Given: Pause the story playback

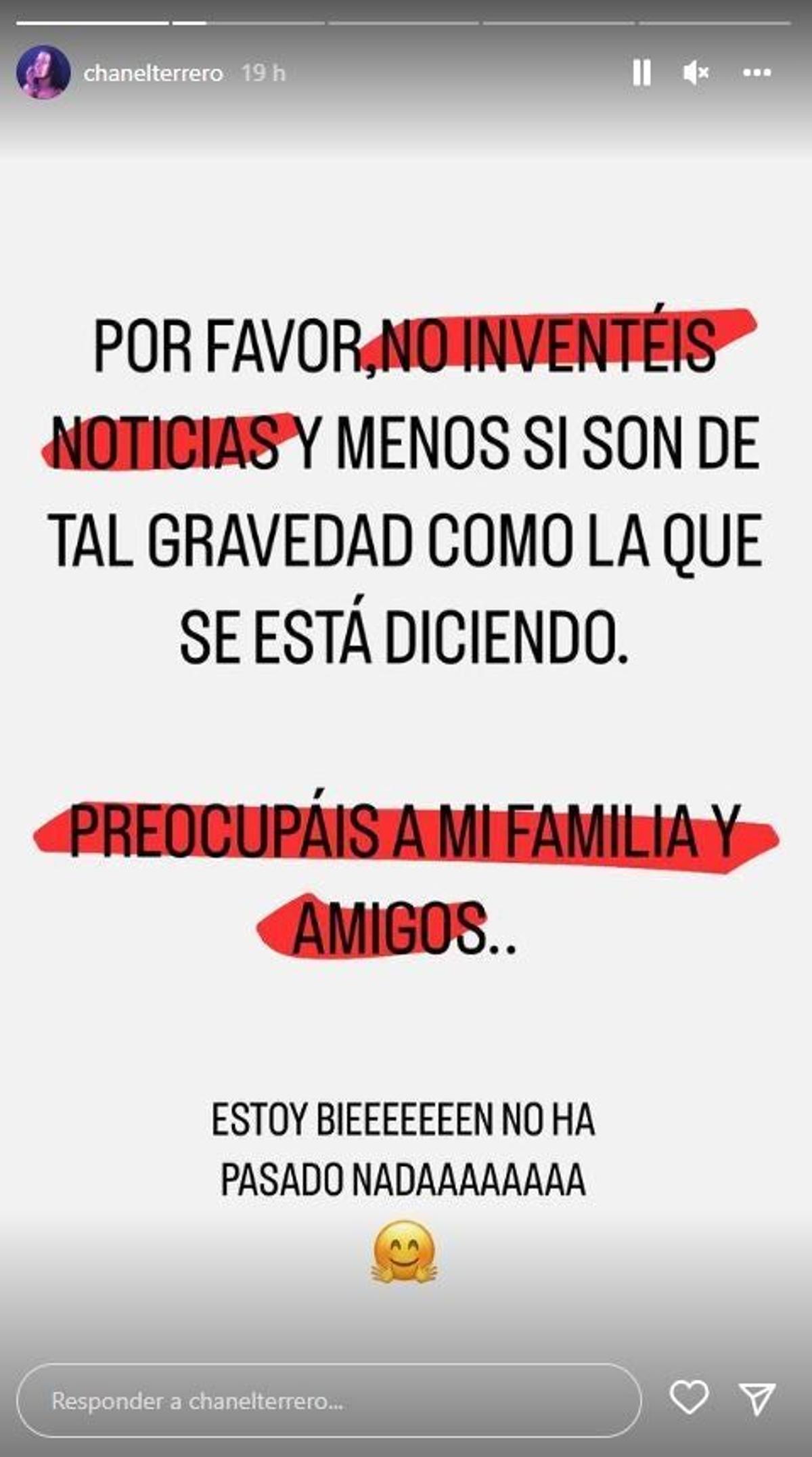Looking at the screenshot, I should coord(641,72).
